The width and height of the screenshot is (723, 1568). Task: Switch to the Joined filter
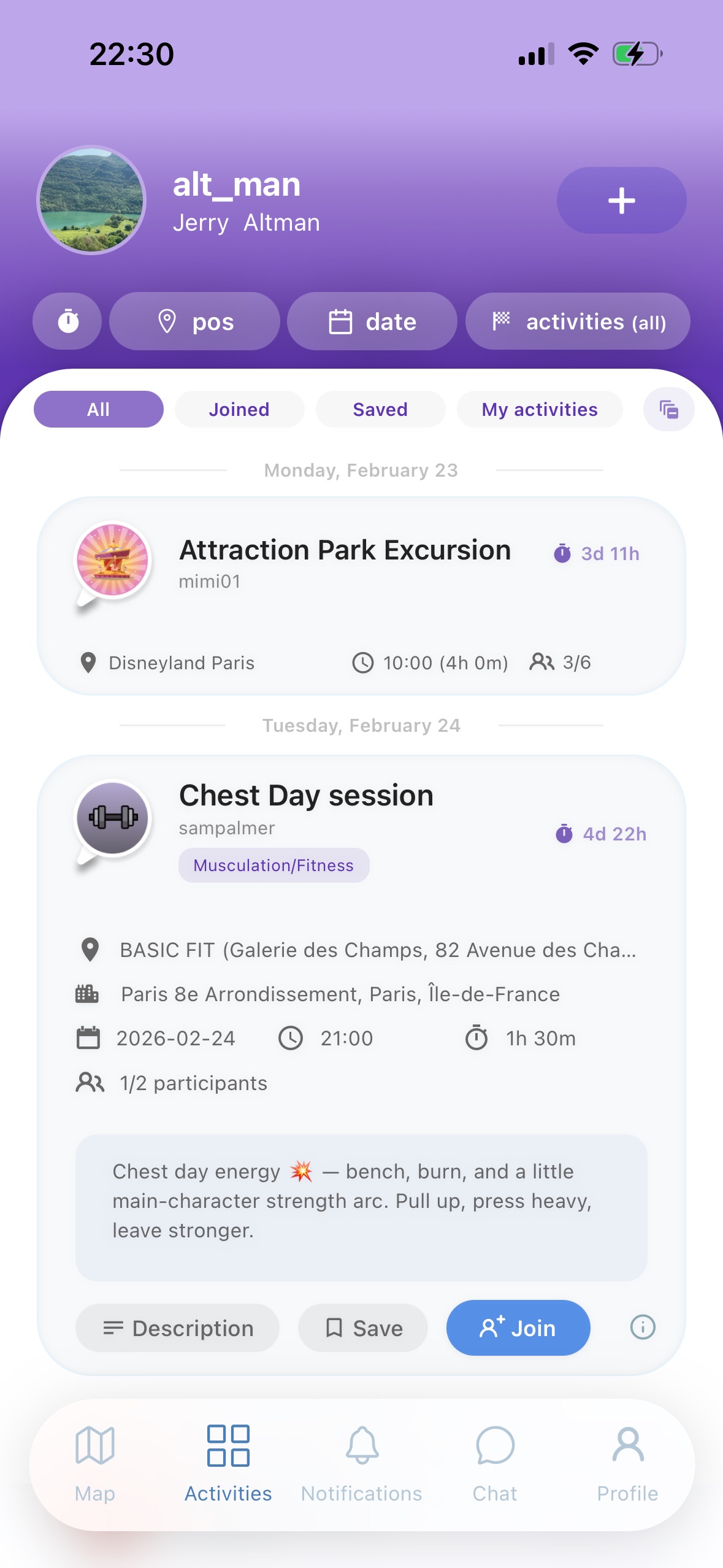pyautogui.click(x=239, y=409)
